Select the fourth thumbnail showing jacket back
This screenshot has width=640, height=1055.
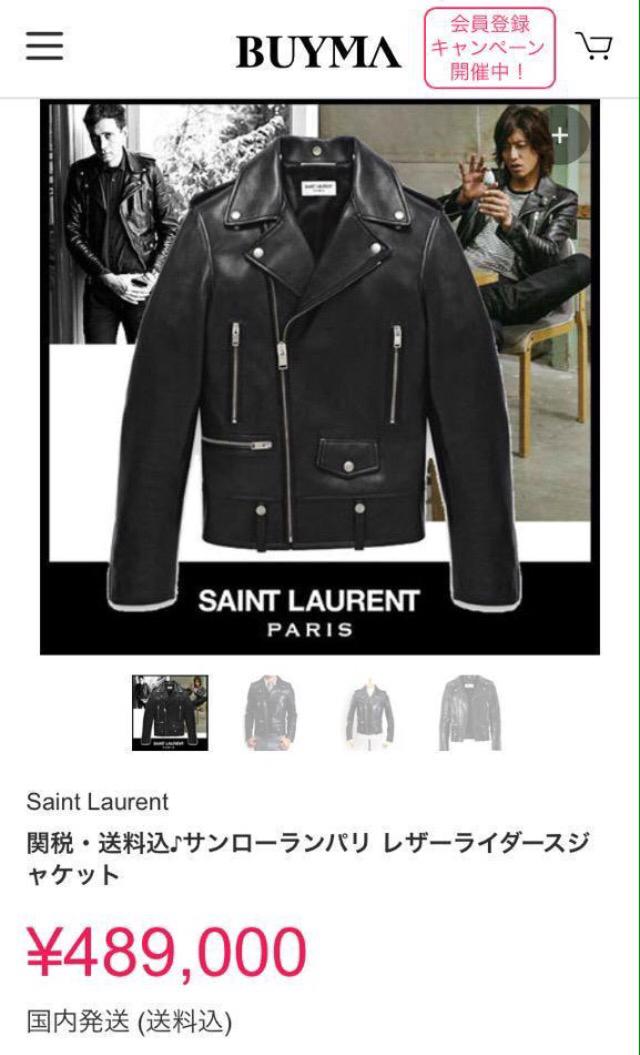pos(469,713)
